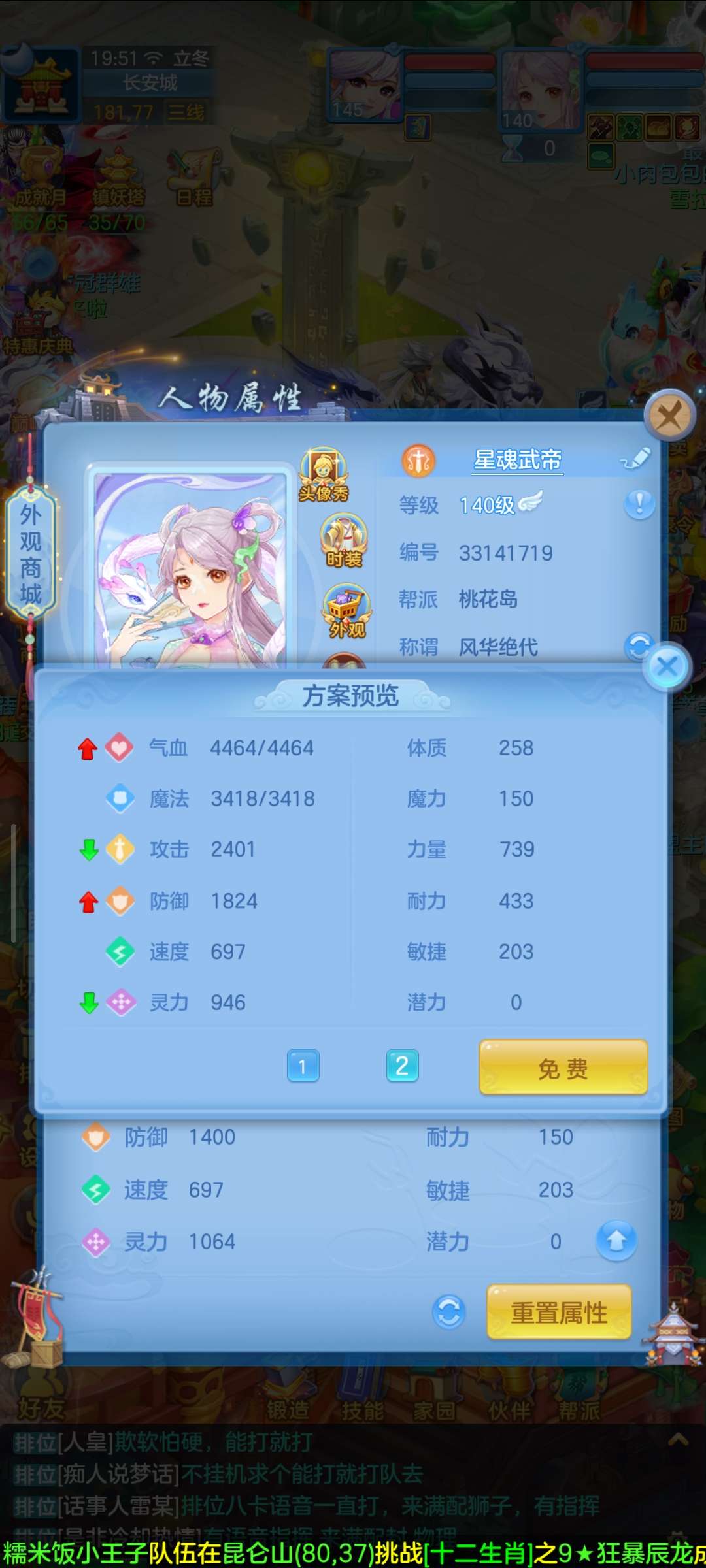Tap the refresh icon beside 重置属性

(x=448, y=1312)
